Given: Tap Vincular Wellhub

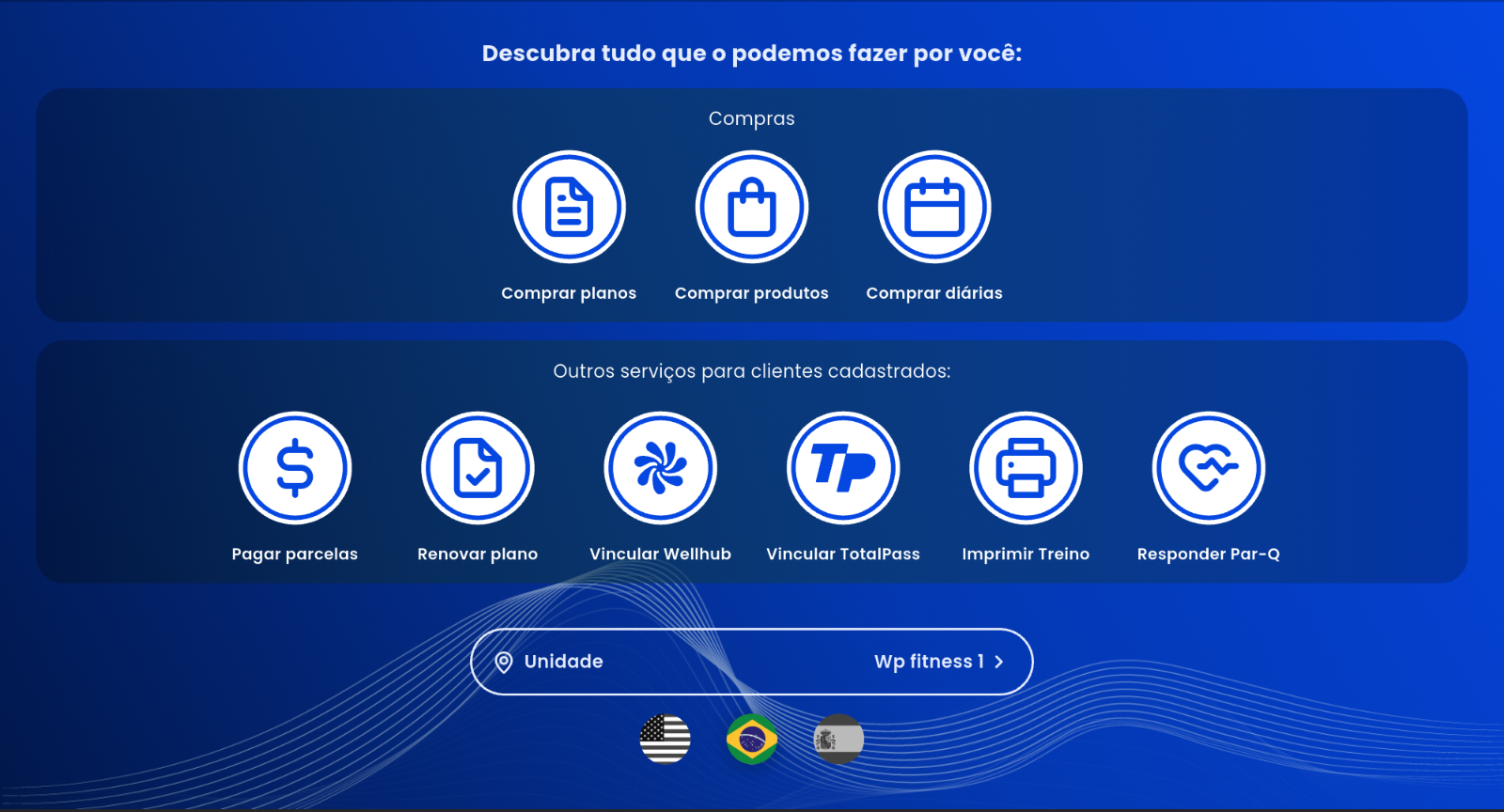Looking at the screenshot, I should point(660,468).
